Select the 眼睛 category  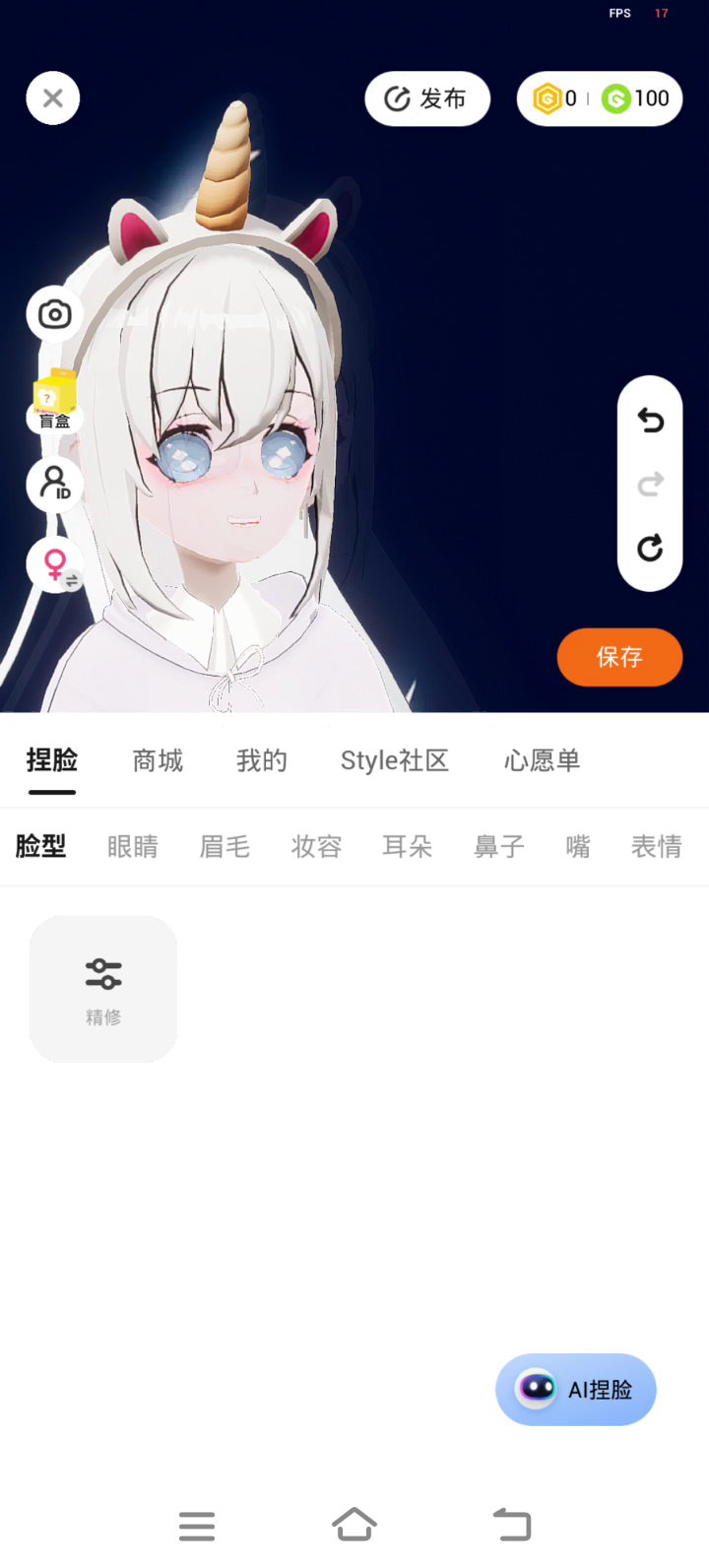click(133, 846)
